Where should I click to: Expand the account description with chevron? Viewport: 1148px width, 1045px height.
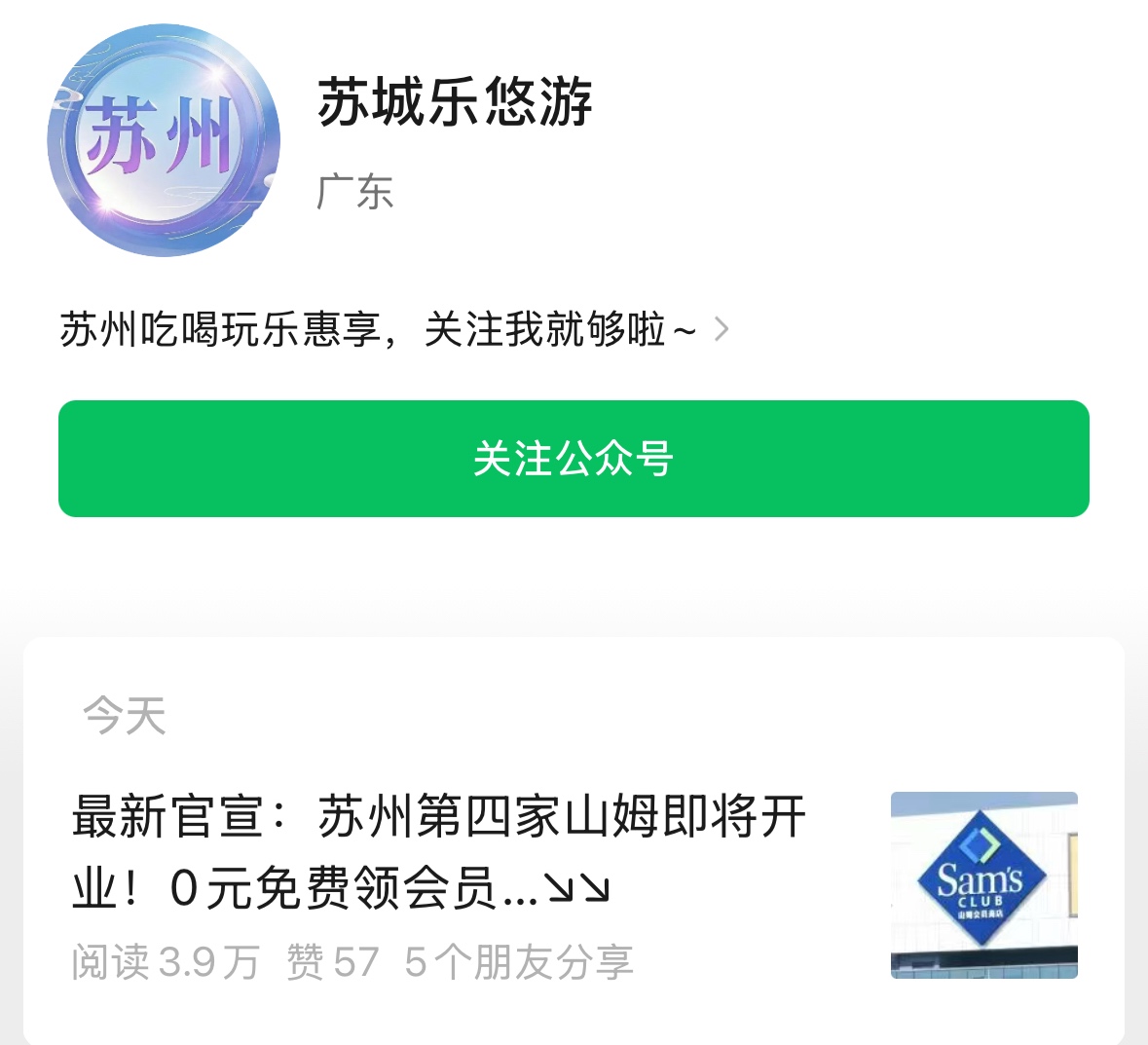pyautogui.click(x=721, y=329)
